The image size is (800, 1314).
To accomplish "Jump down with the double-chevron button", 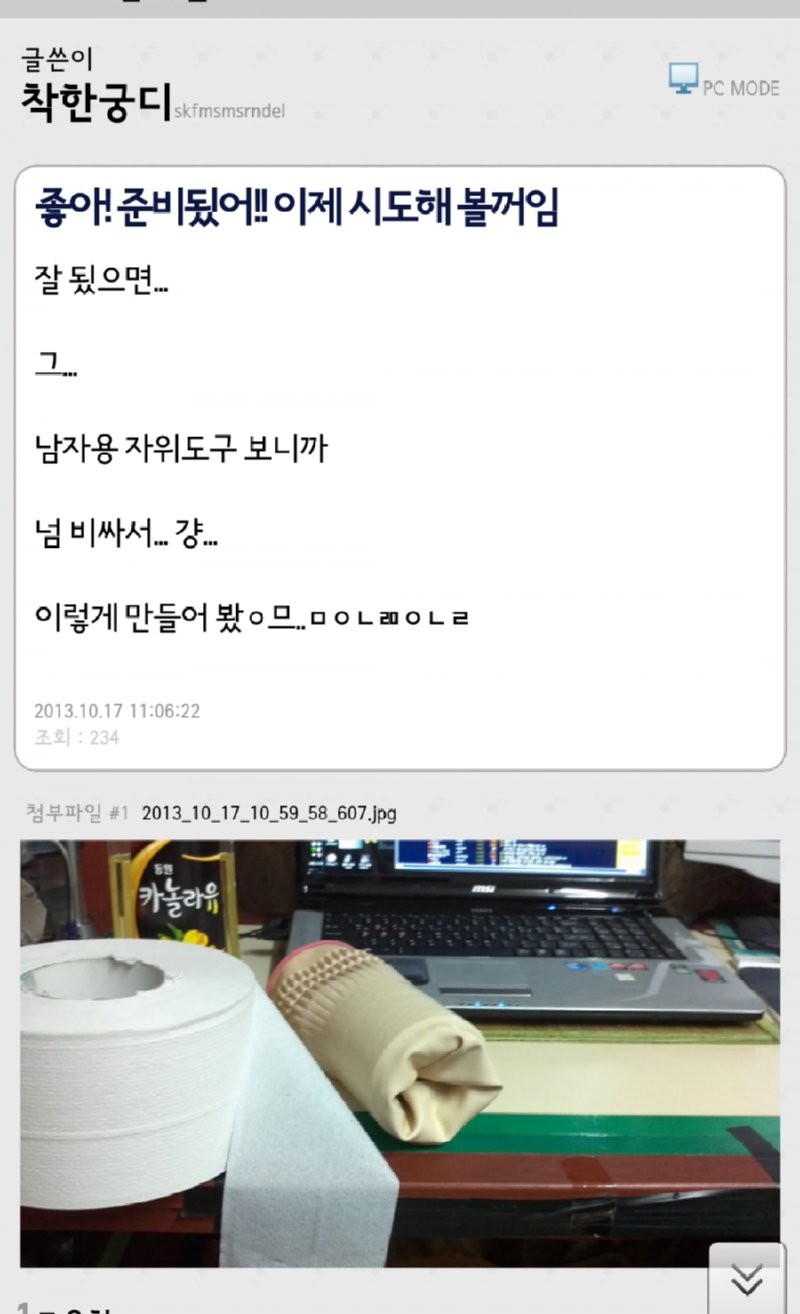I will click(x=747, y=1278).
